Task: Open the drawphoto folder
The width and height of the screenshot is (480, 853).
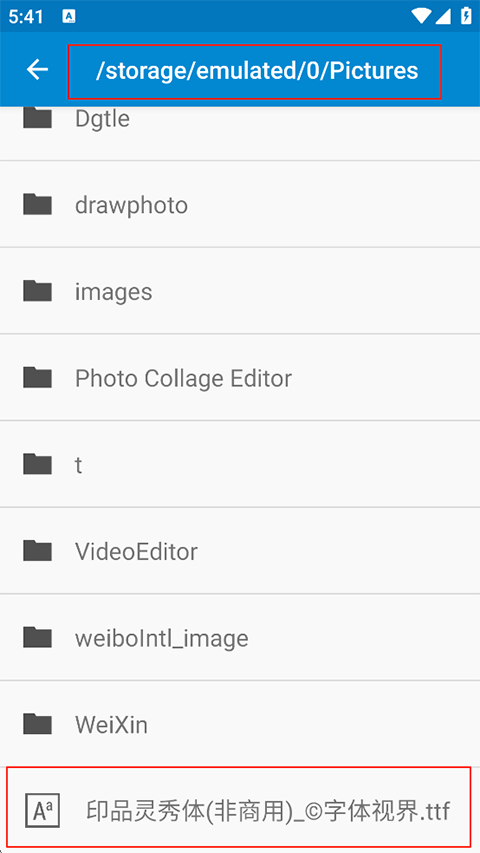Action: (x=240, y=205)
